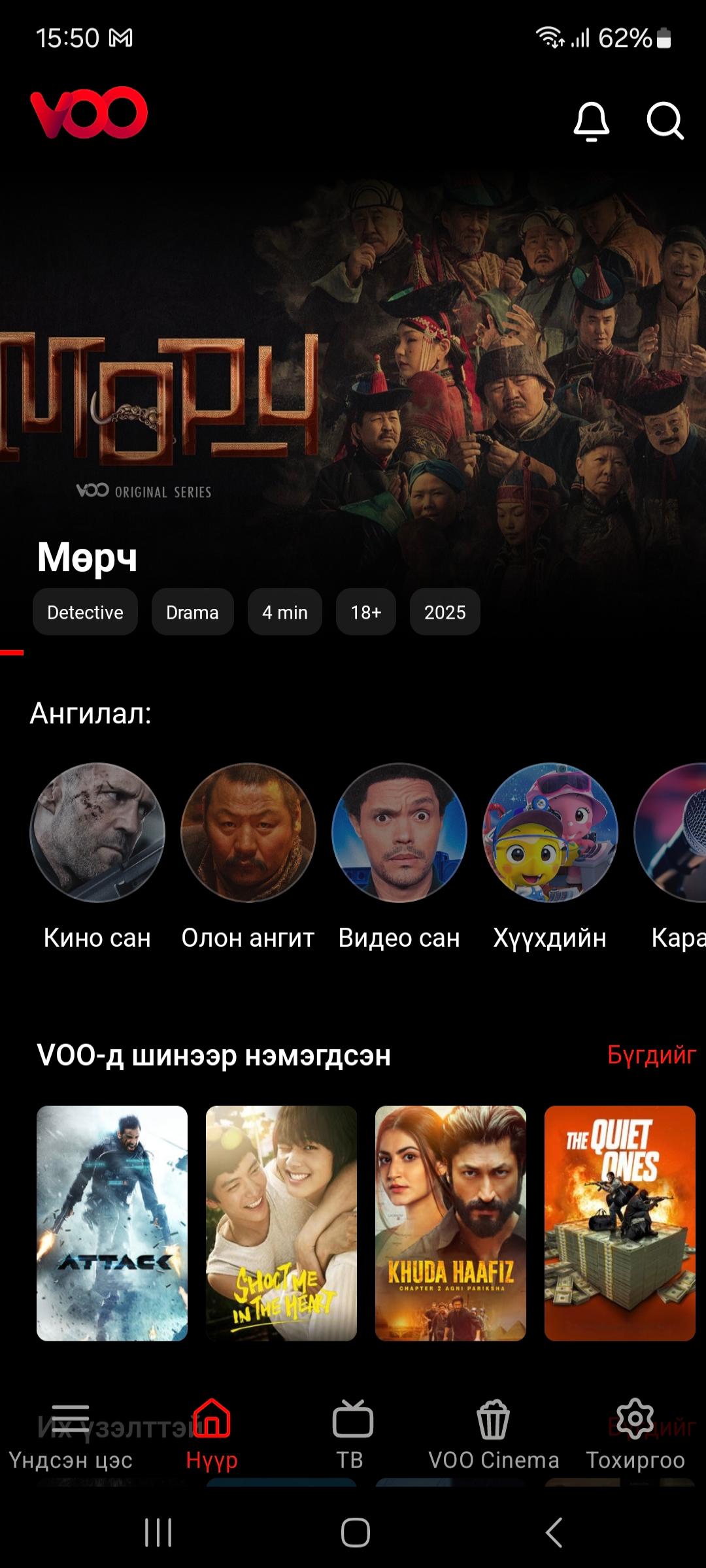The height and width of the screenshot is (1568, 706).
Task: Select the Олон ангит category
Action: pos(248,833)
